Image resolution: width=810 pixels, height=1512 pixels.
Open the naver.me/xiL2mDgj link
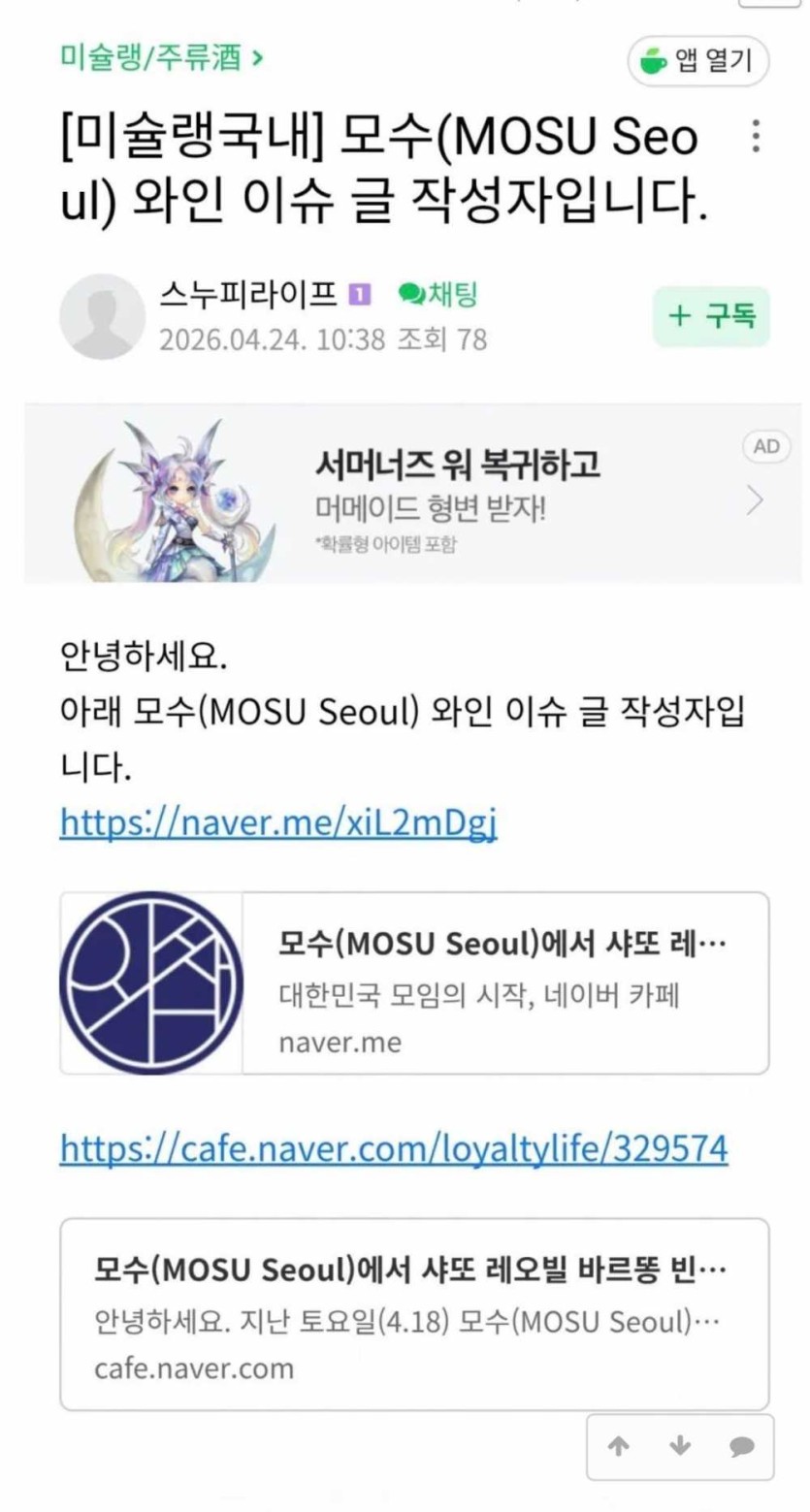click(x=278, y=822)
